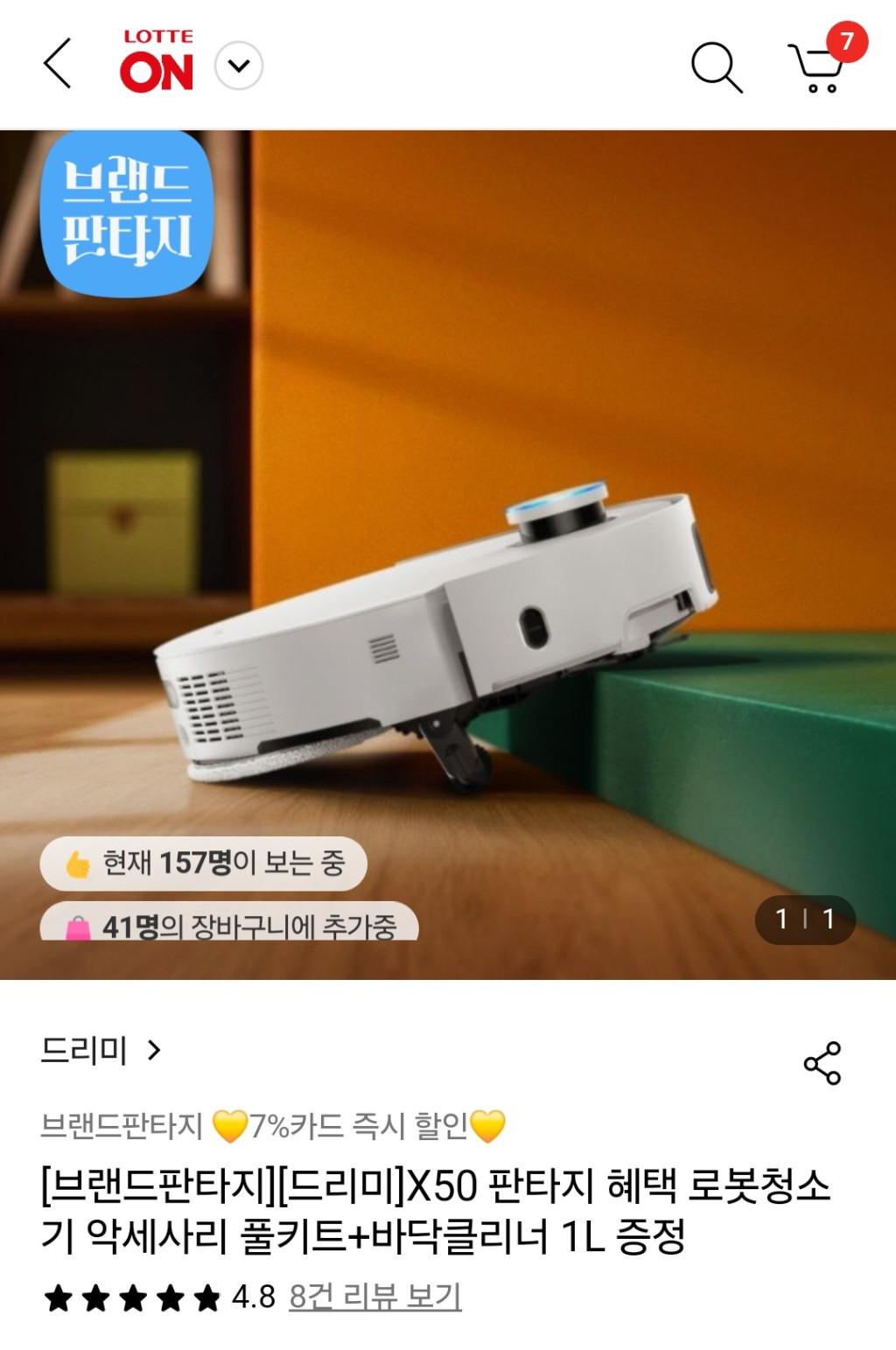Open the 8건 리뷰 보기 link
Viewport: 896px width, 1350px height.
374,1297
